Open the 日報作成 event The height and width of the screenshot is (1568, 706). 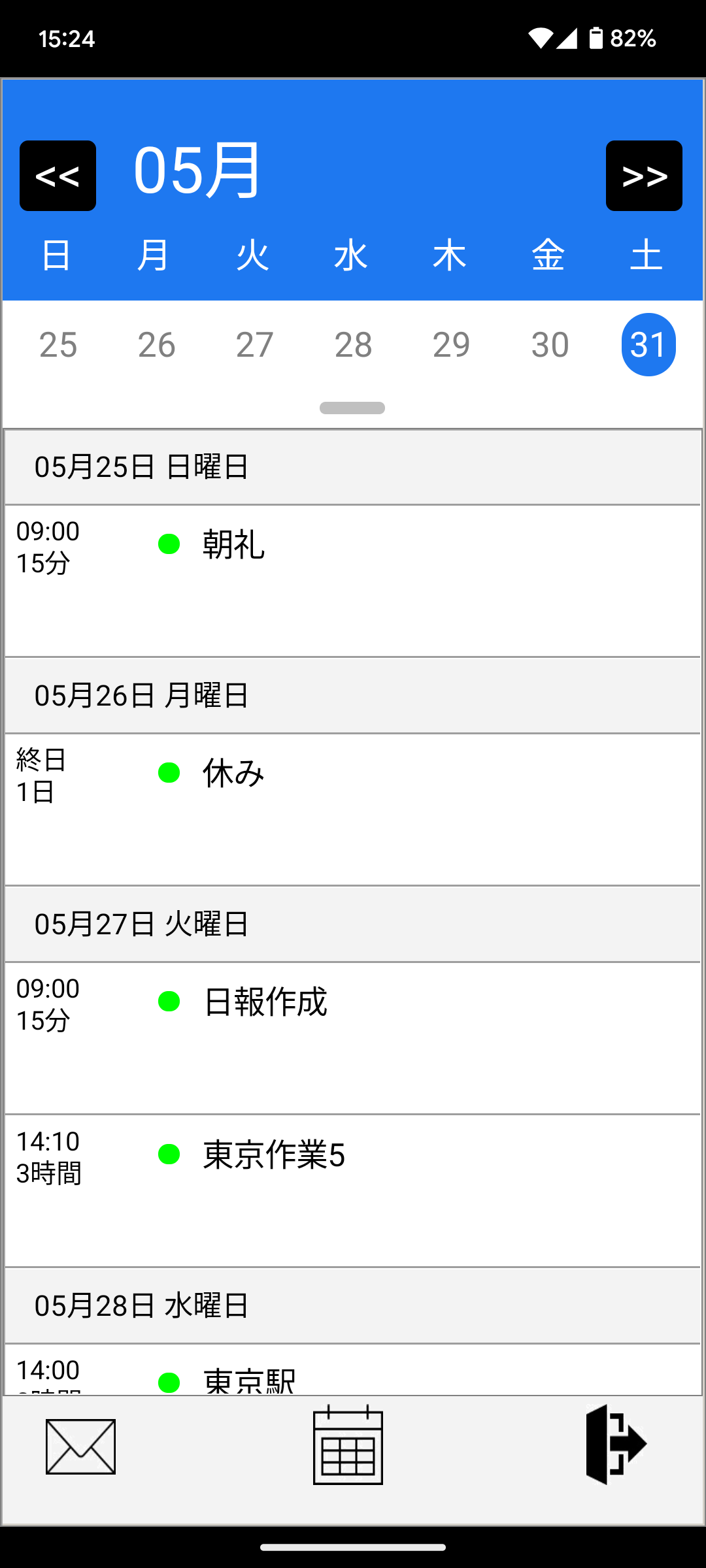[x=352, y=1037]
